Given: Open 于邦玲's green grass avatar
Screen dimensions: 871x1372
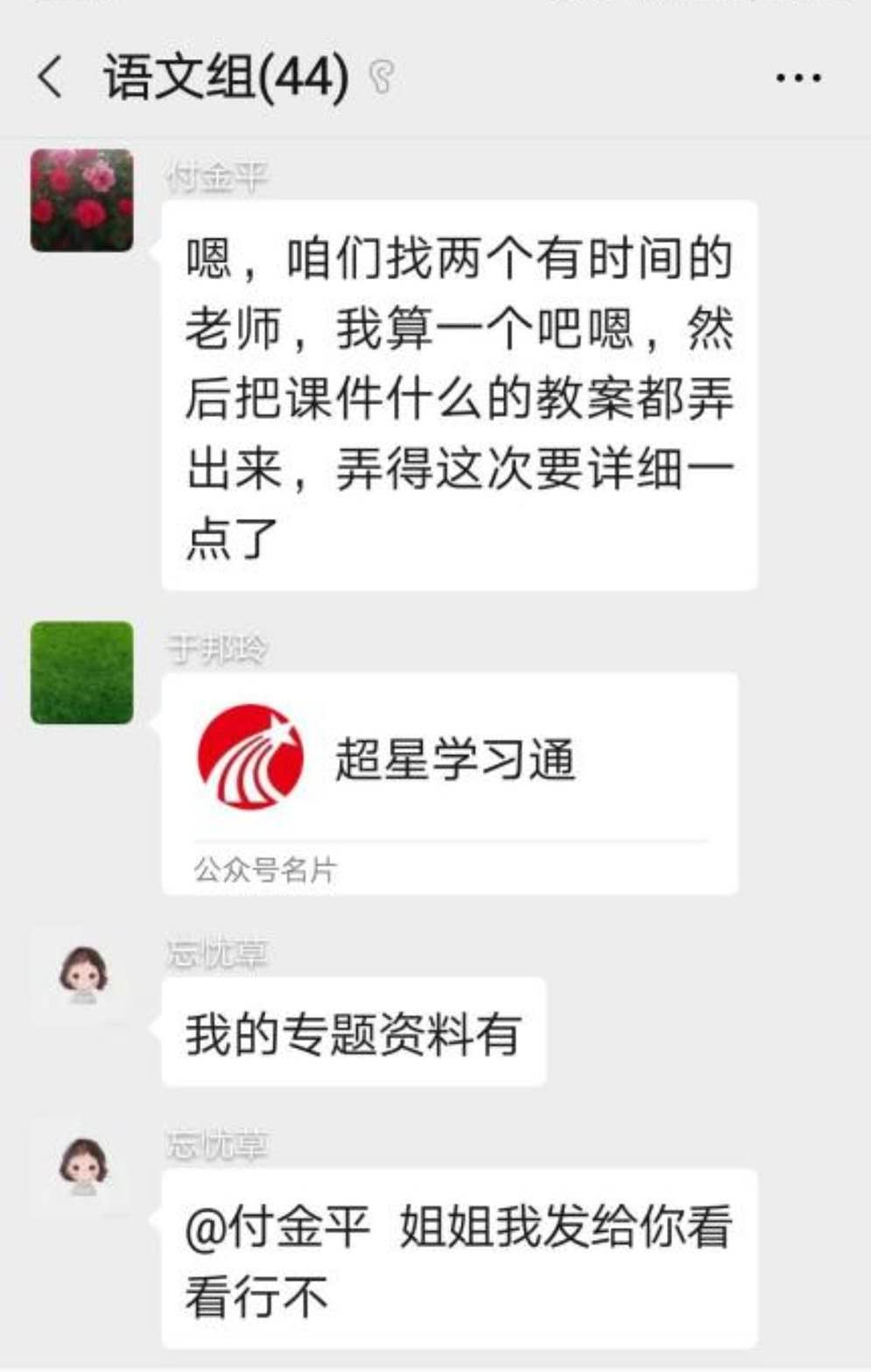Looking at the screenshot, I should [82, 672].
